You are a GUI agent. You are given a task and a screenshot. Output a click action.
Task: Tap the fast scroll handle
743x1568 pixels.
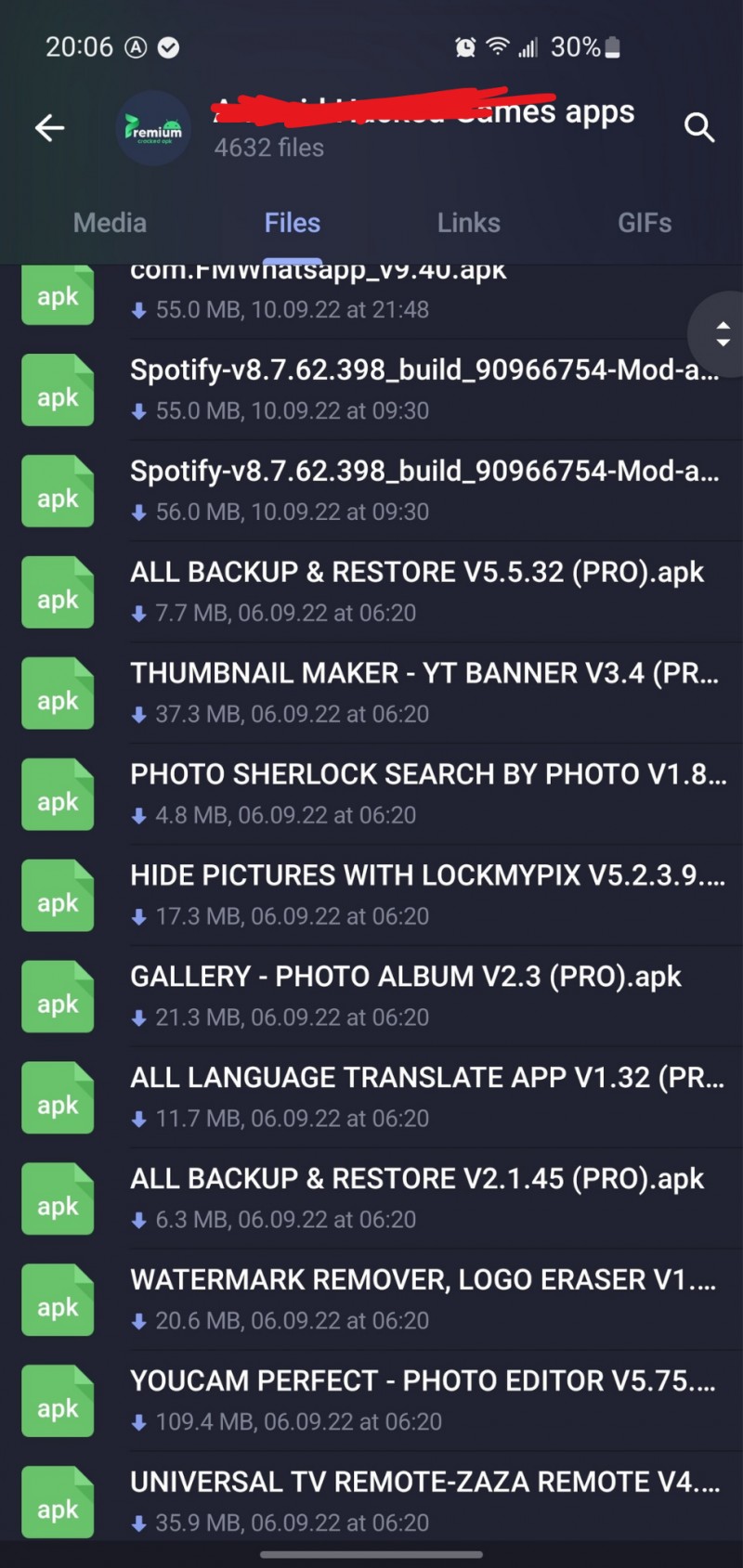click(719, 334)
